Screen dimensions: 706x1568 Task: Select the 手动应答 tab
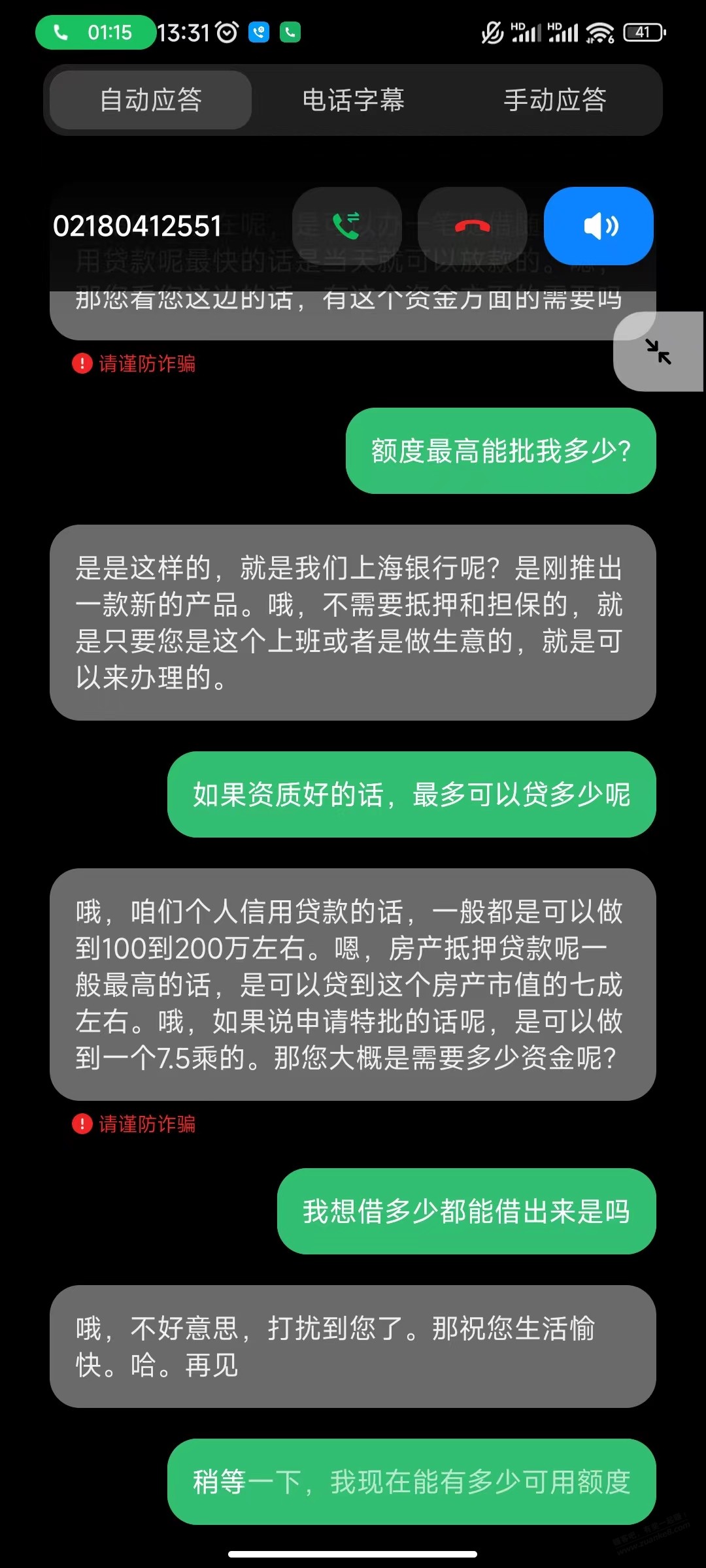point(554,100)
